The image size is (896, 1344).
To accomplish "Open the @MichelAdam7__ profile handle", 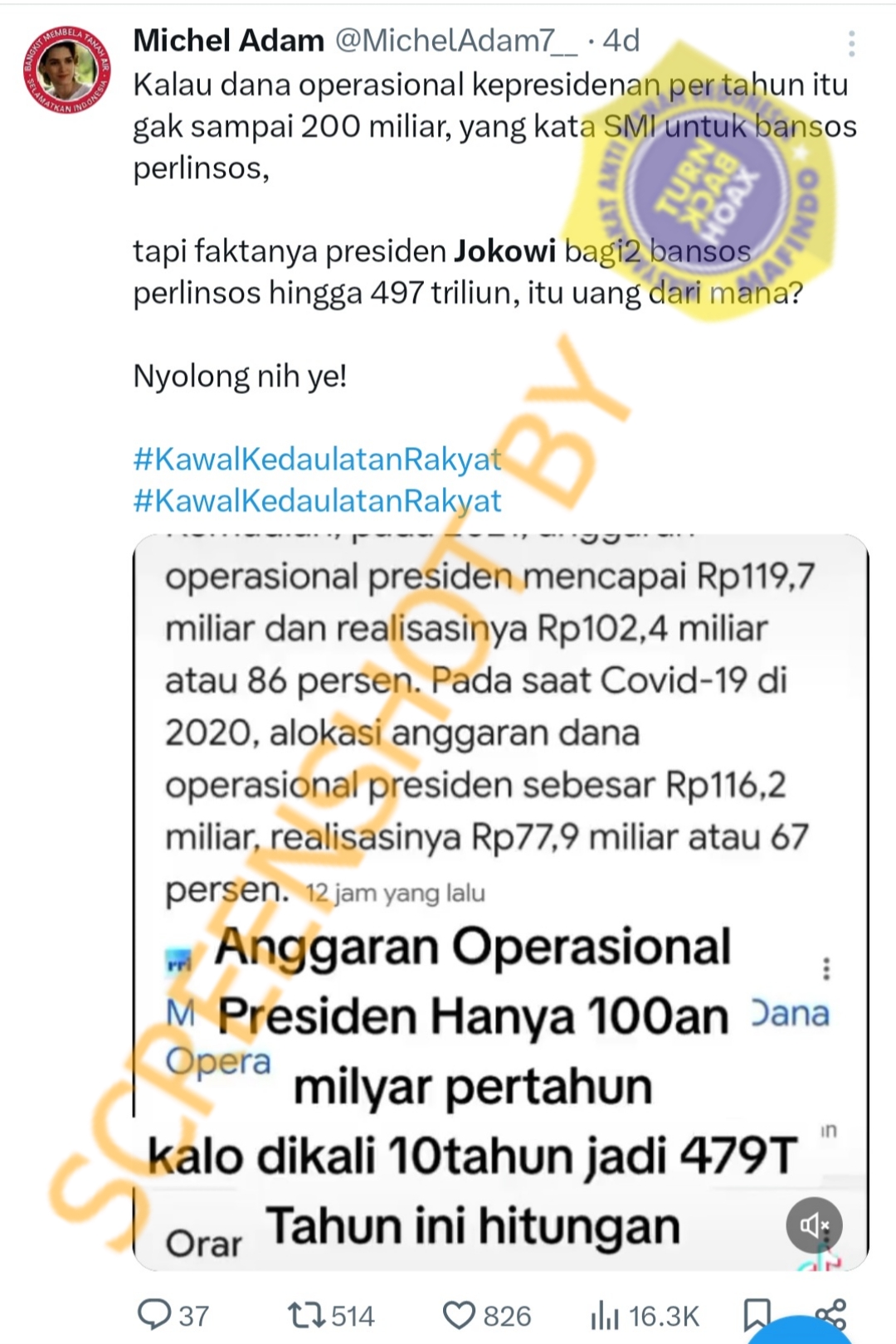I will tap(455, 41).
